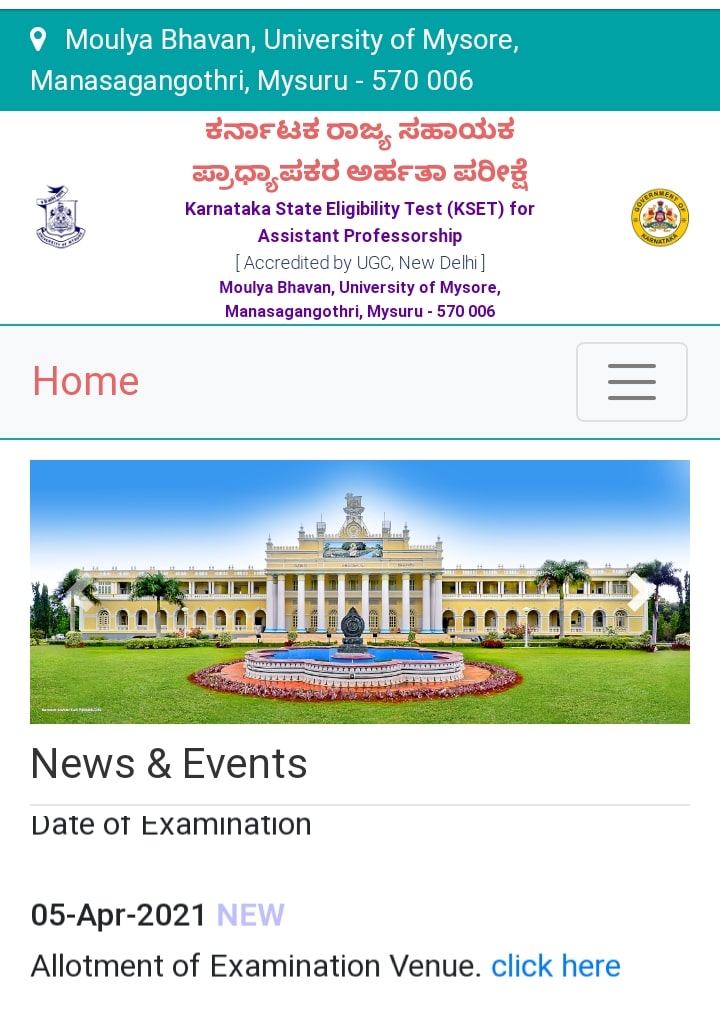Viewport: 720px width, 1018px height.
Task: Go to the Home page link
Action: click(x=86, y=382)
